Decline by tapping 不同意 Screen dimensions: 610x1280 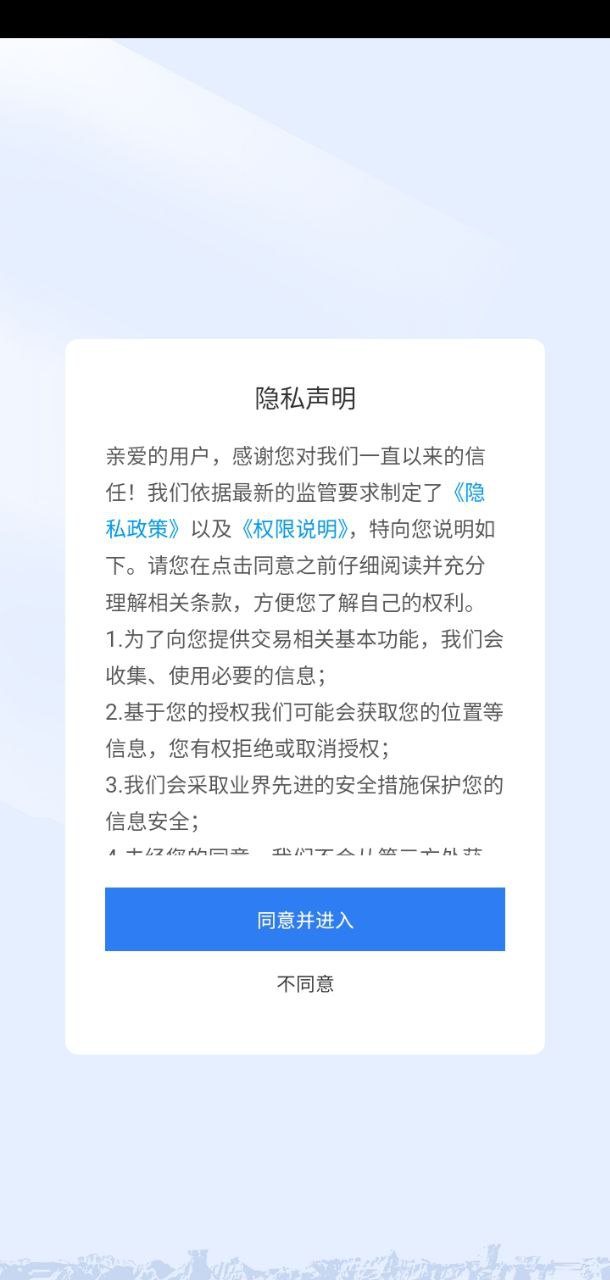(x=305, y=984)
